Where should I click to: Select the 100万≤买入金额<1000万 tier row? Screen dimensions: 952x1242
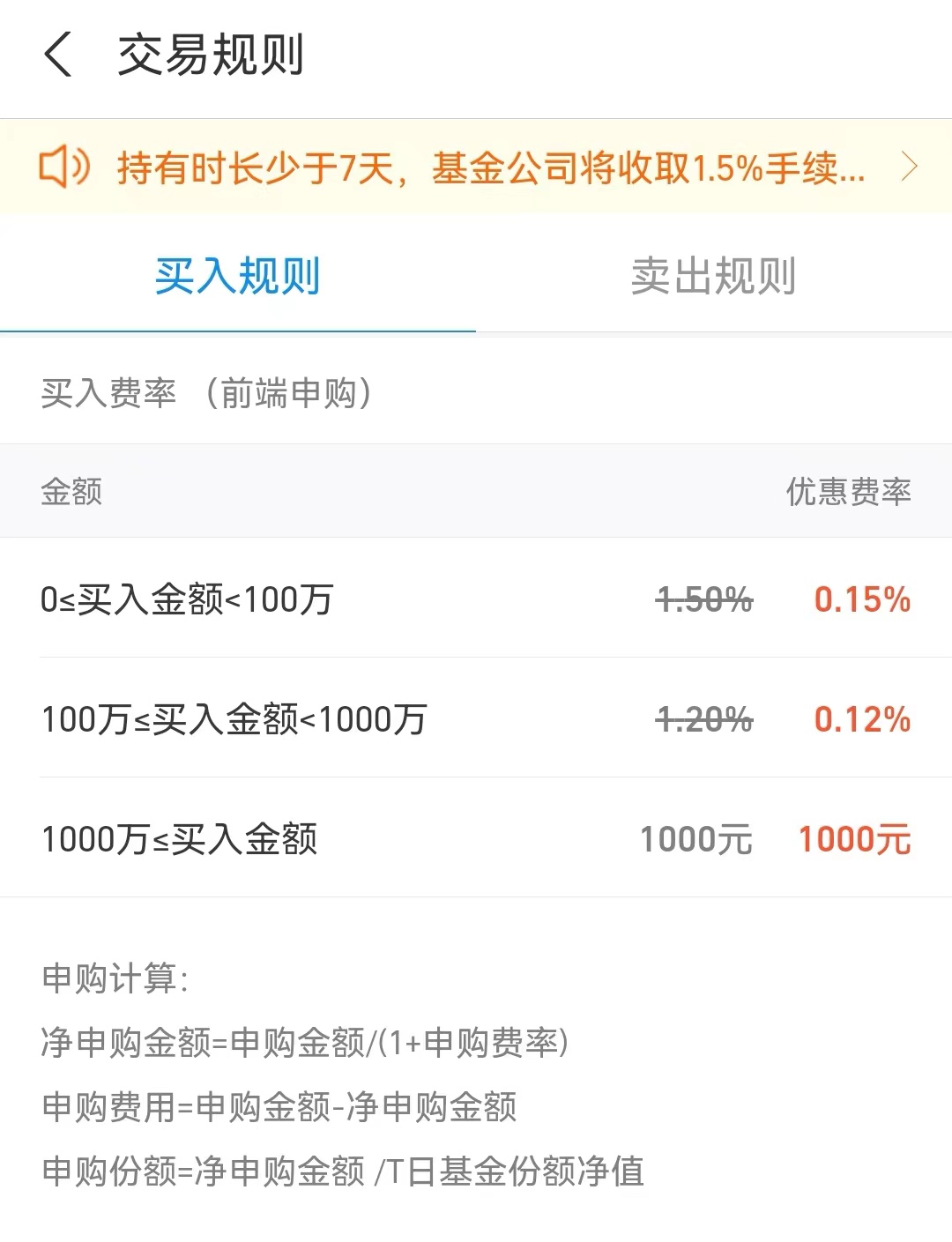[x=234, y=719]
